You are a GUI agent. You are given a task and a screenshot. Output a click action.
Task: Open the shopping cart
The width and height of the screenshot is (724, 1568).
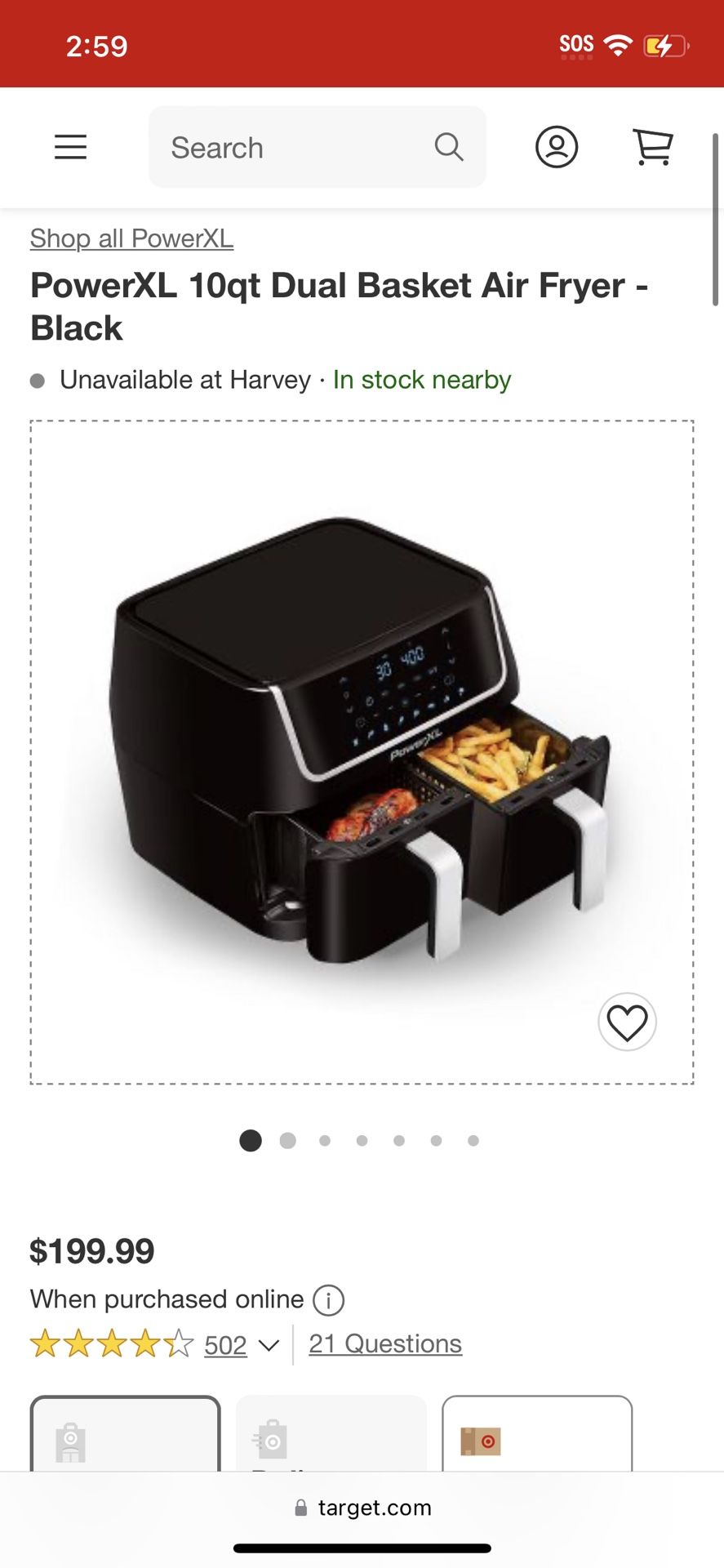653,147
